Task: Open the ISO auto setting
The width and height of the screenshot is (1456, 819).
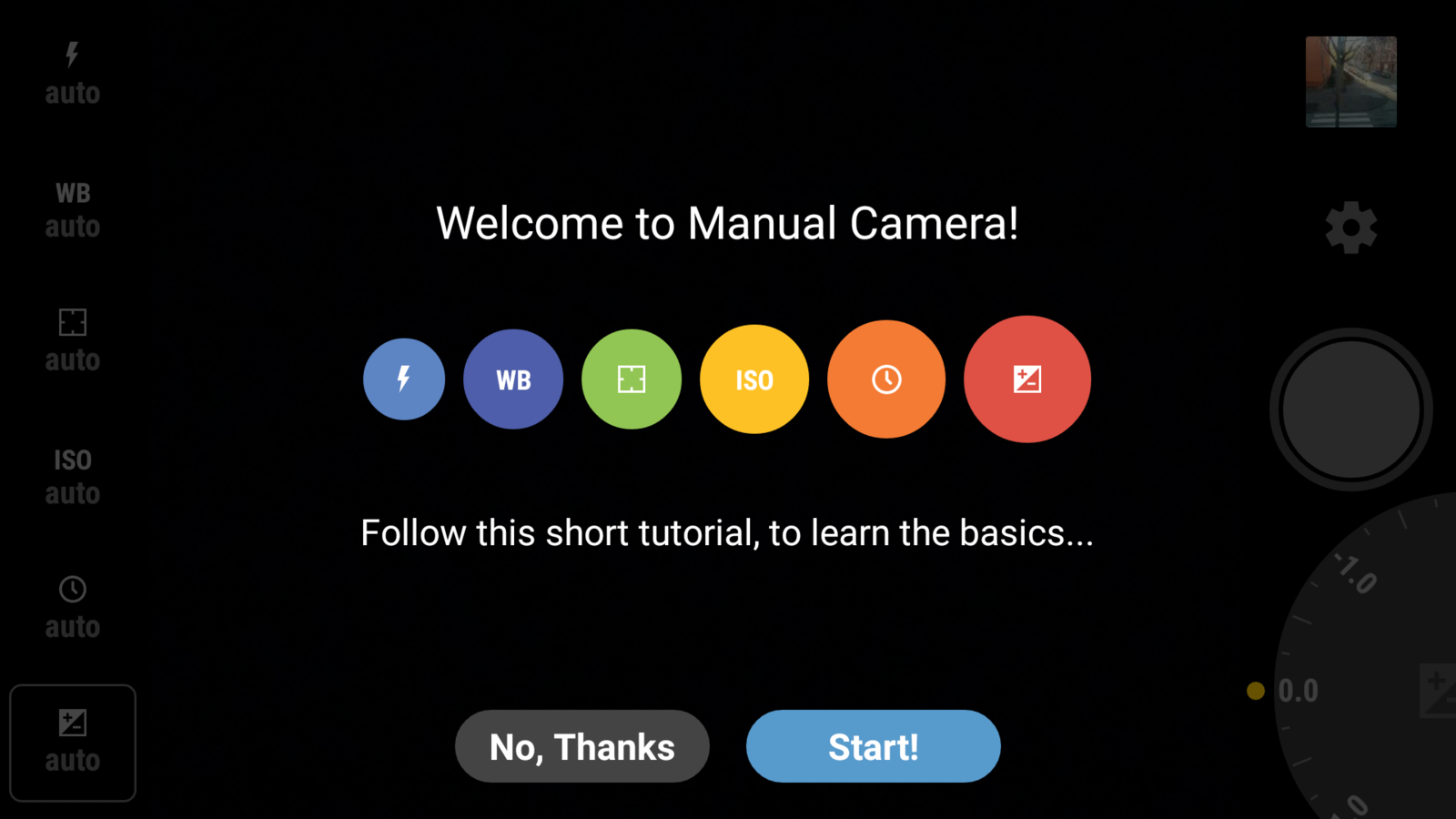Action: tap(73, 476)
